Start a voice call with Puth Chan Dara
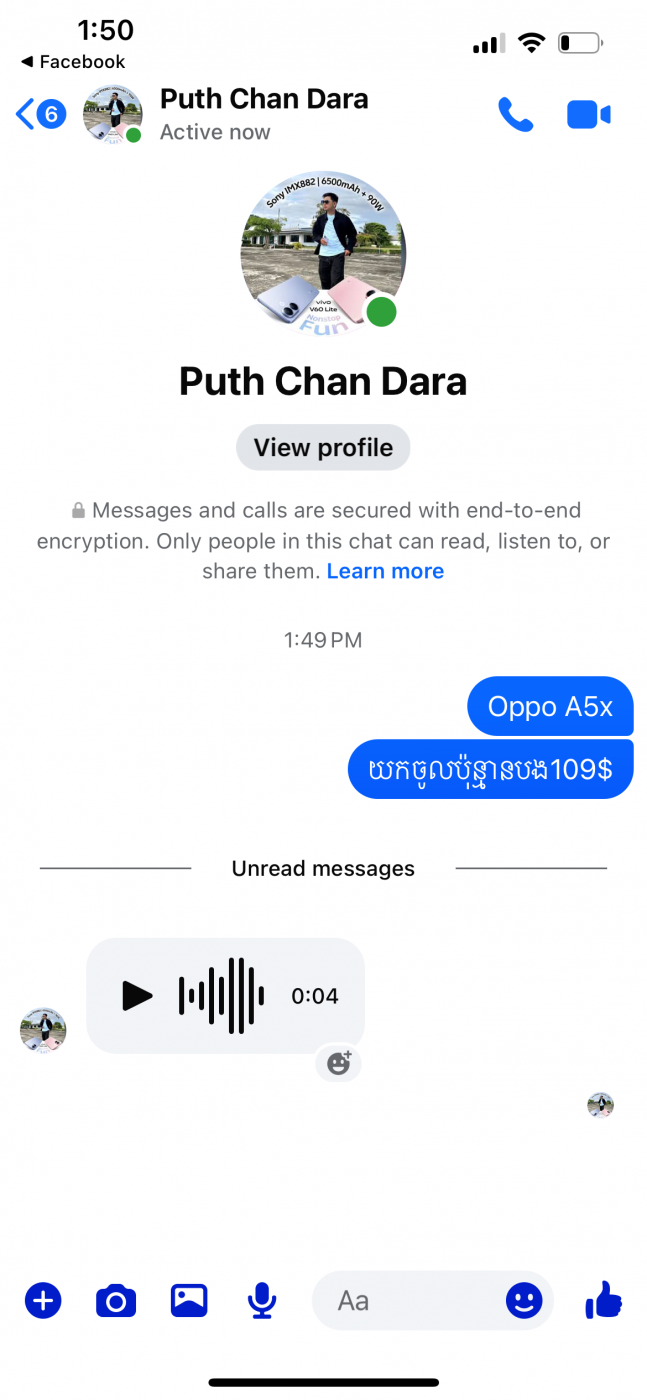The height and width of the screenshot is (1400, 647). [515, 115]
